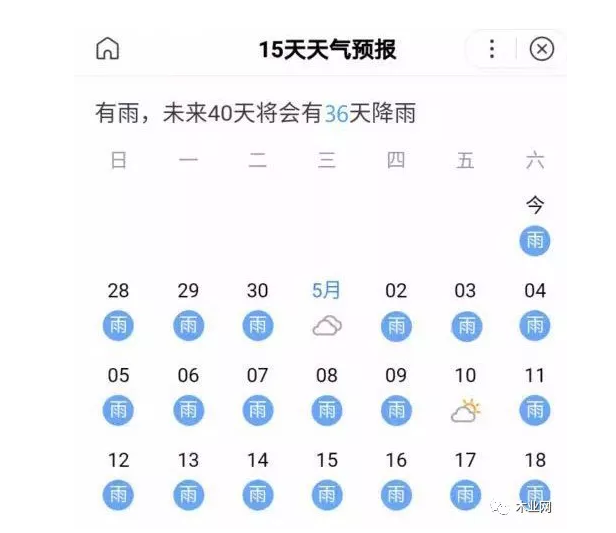Select day 04 in the calendar
616x533 pixels.
535,325
